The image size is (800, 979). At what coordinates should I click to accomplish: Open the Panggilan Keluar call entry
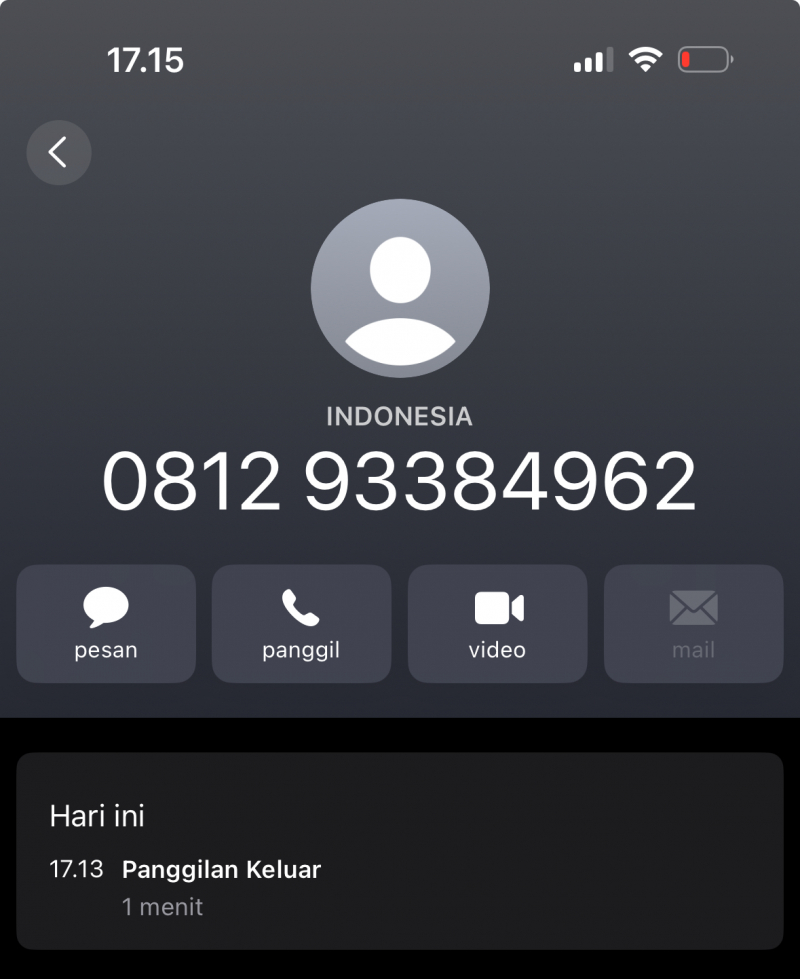click(x=221, y=869)
